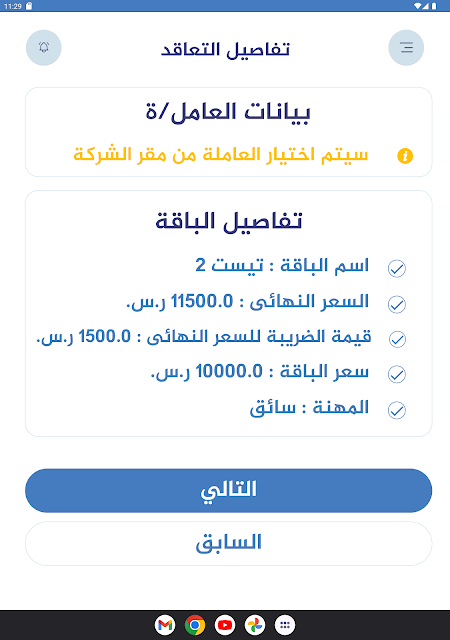Launch Chrome from the taskbar

pos(195,625)
